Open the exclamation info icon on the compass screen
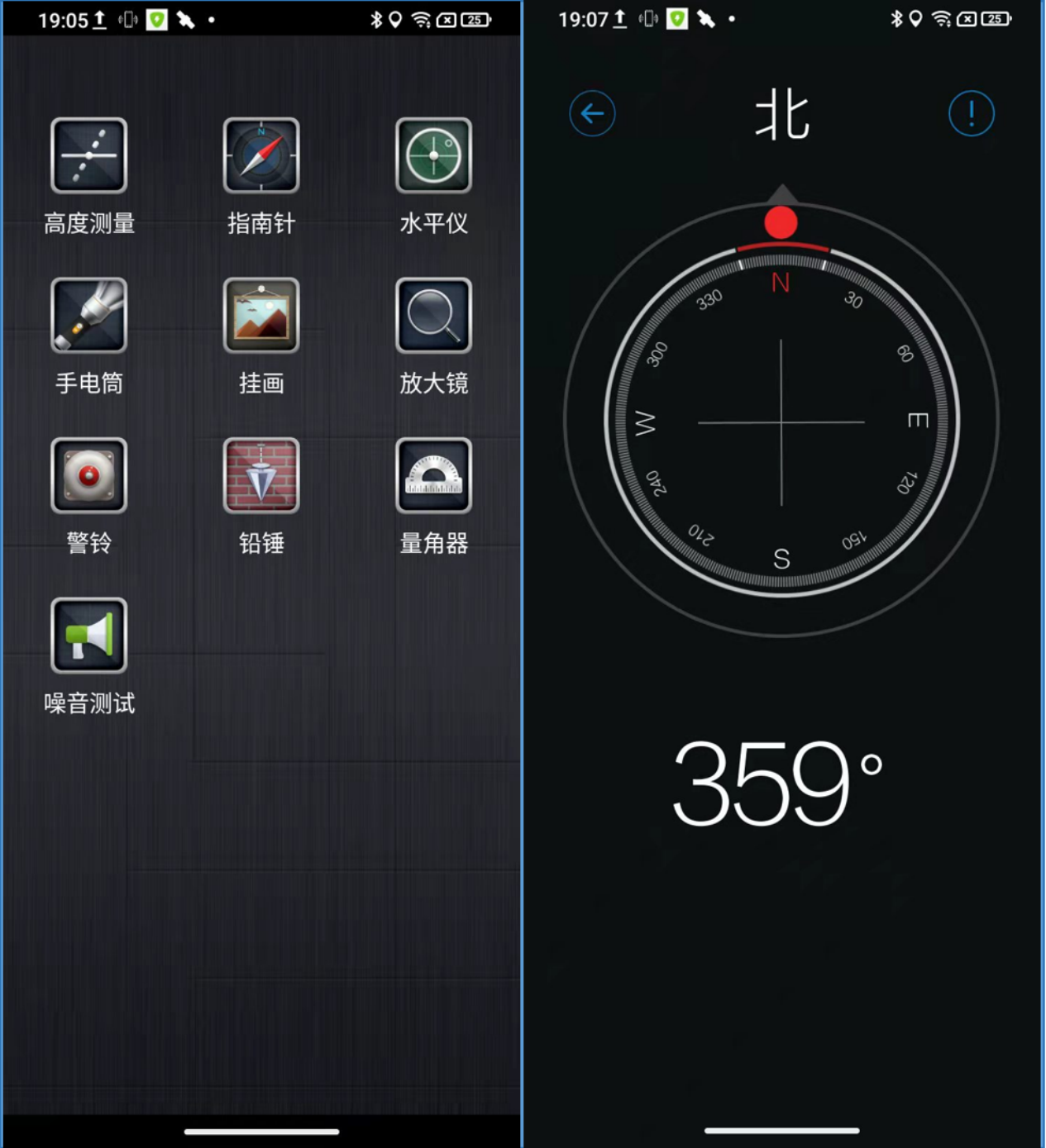 [971, 113]
